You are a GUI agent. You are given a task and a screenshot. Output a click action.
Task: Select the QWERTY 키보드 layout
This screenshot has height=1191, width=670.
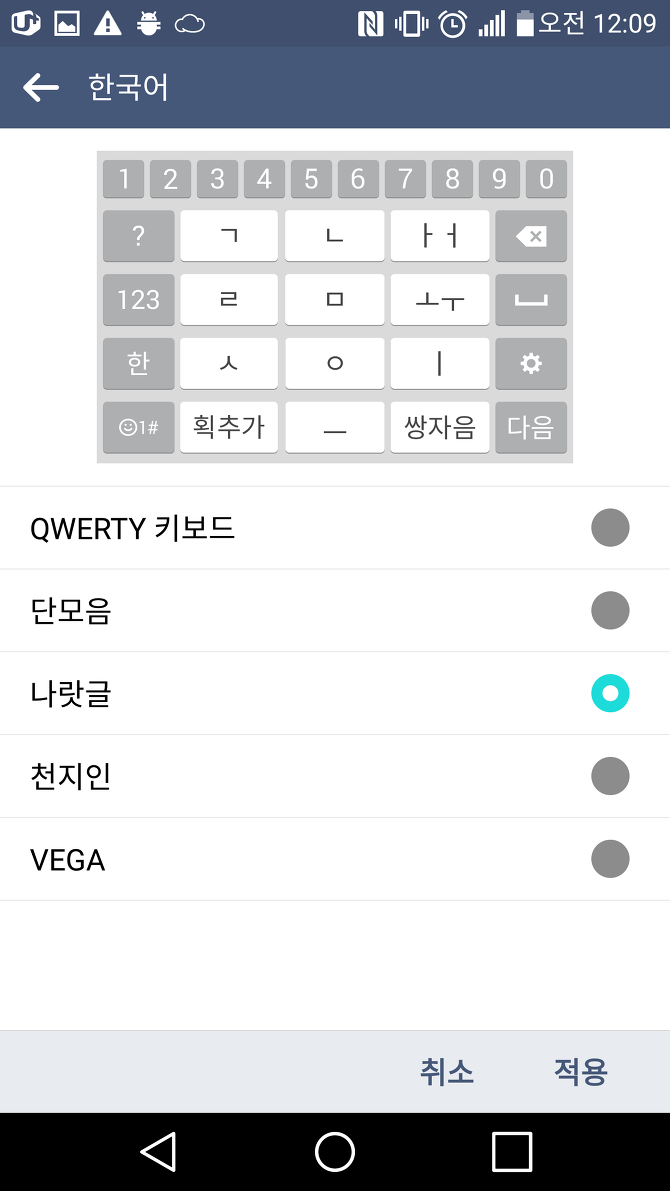coord(335,528)
